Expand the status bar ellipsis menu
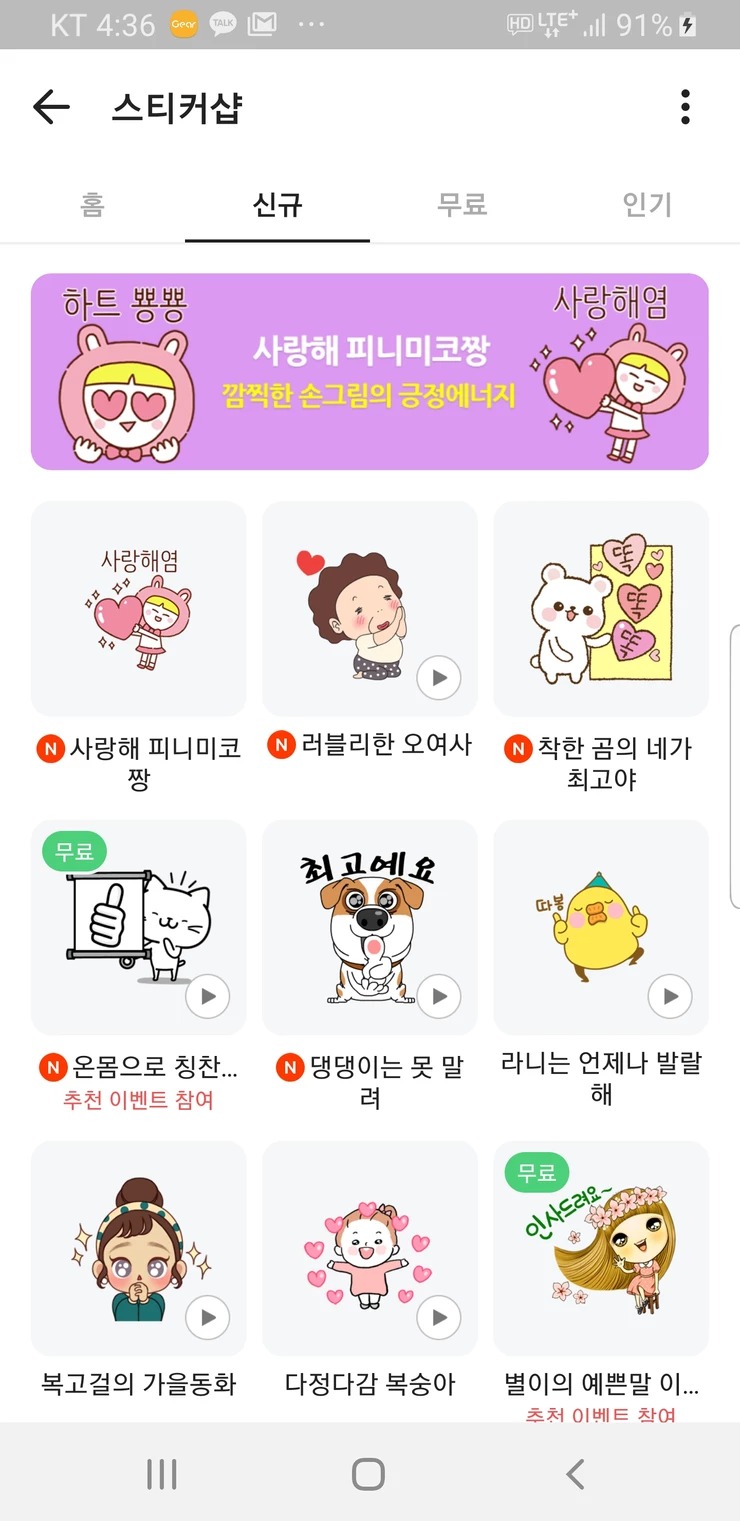Screen dimensions: 740x1521 (x=312, y=22)
